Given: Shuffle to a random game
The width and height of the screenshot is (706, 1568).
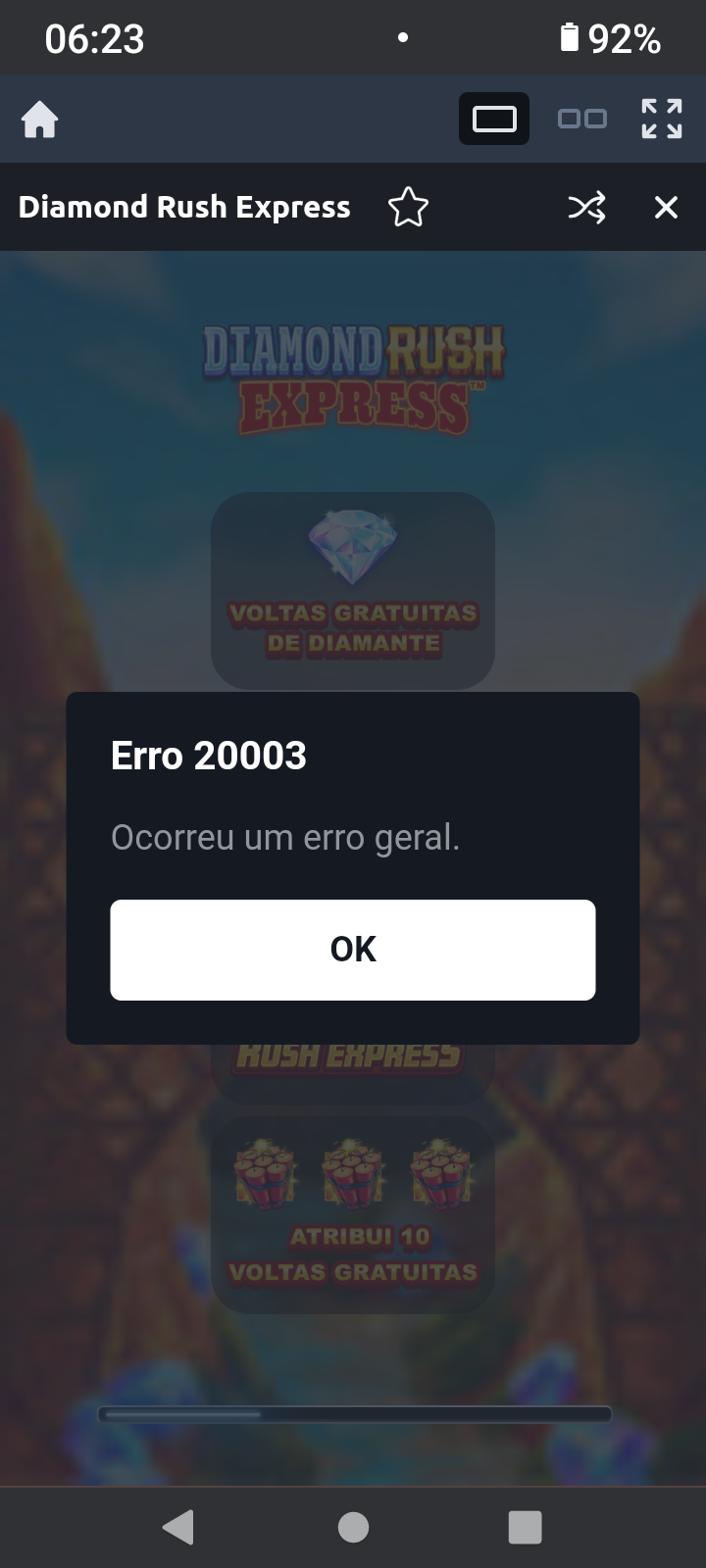Looking at the screenshot, I should (x=586, y=207).
